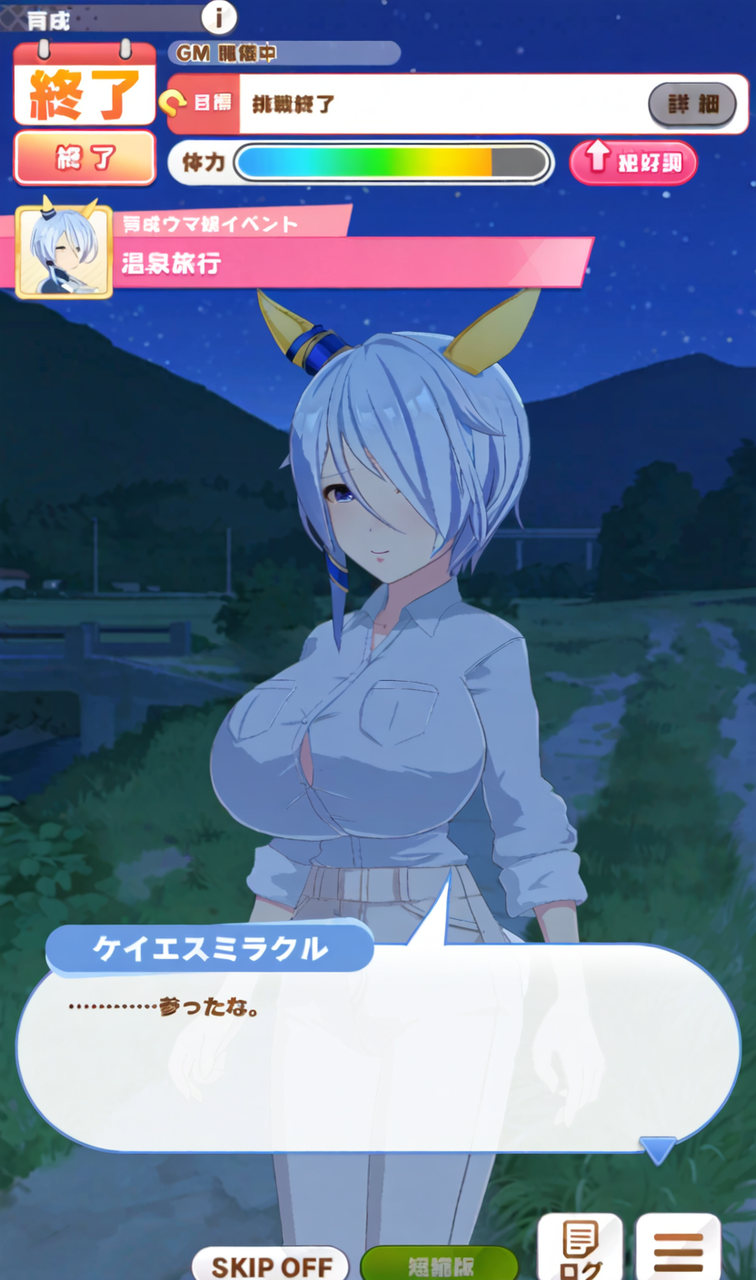This screenshot has height=1280, width=756.
Task: Tap the green 短縮版 button
Action: click(x=439, y=1264)
